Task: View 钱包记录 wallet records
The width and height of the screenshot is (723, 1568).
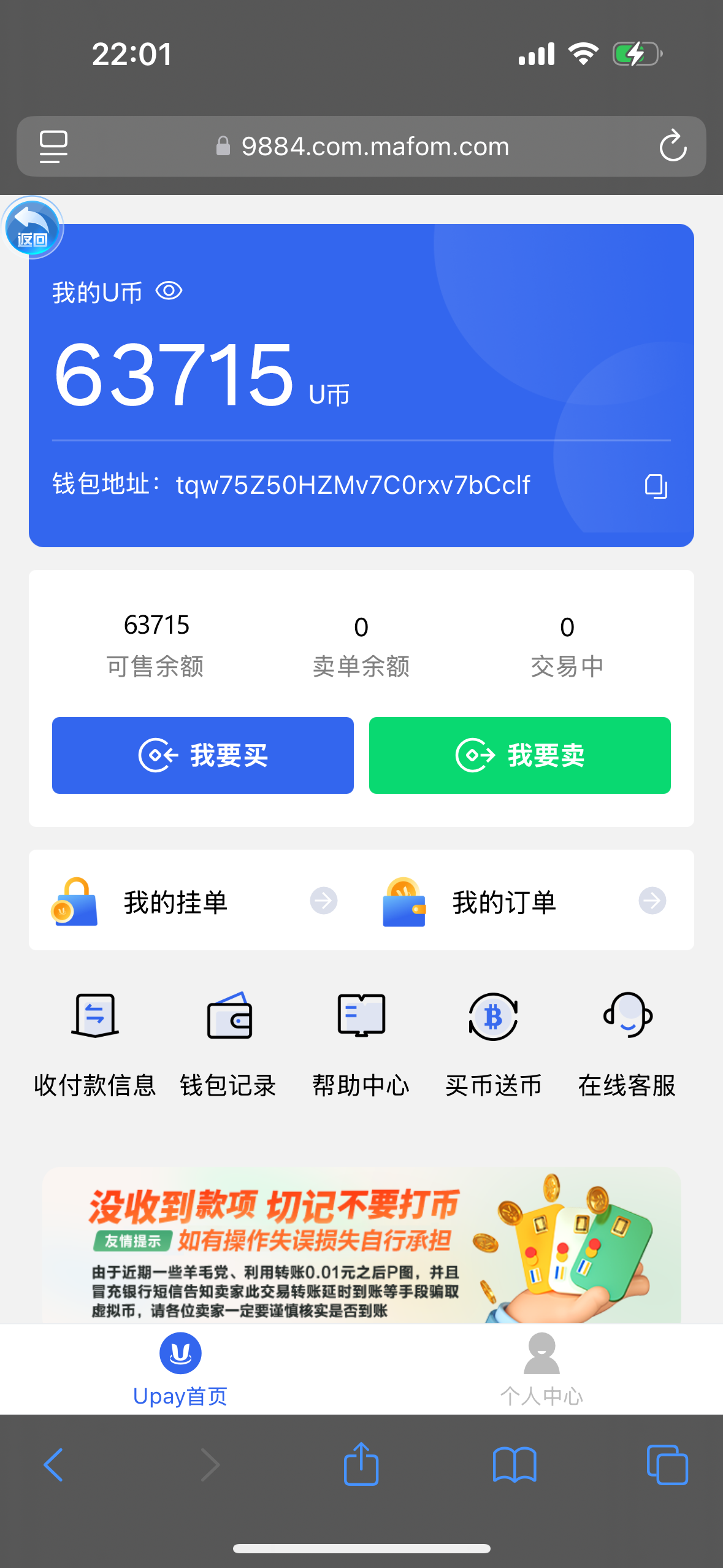Action: pyautogui.click(x=229, y=1044)
